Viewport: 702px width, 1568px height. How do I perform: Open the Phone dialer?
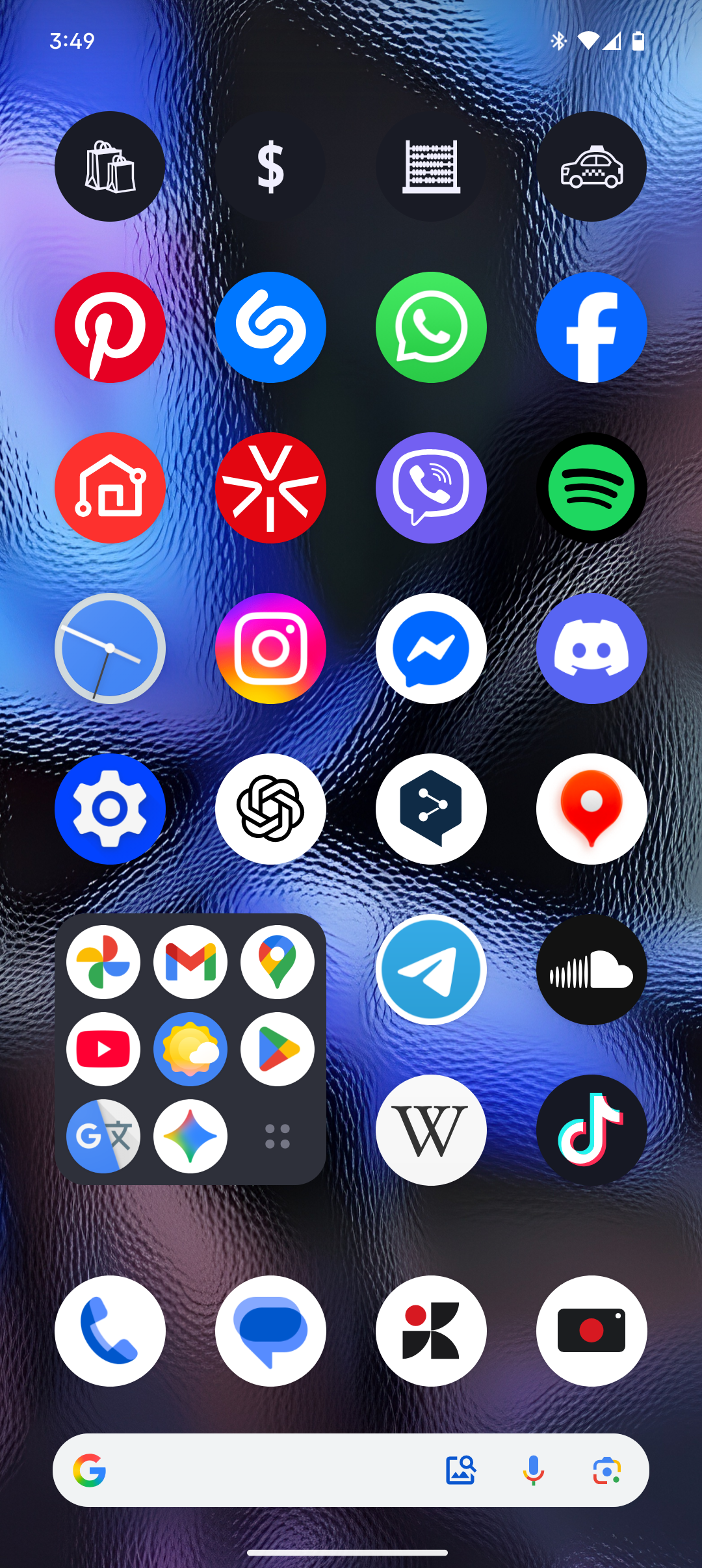[110, 1331]
